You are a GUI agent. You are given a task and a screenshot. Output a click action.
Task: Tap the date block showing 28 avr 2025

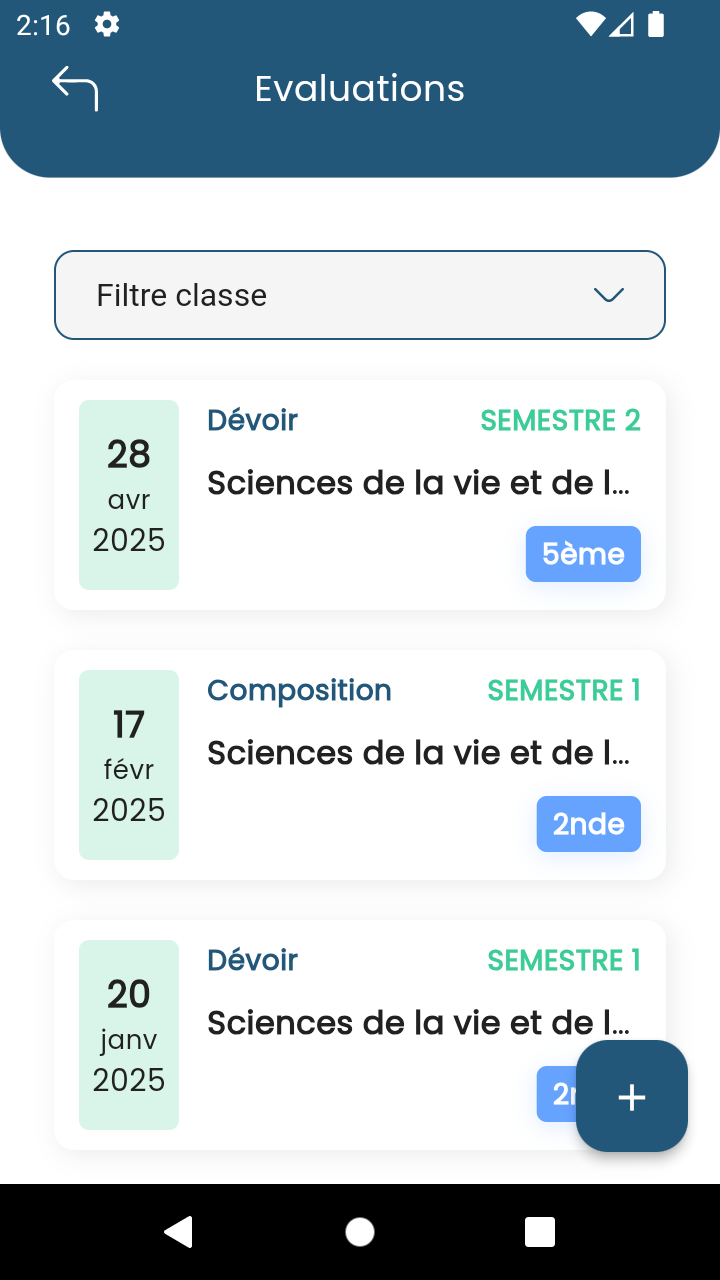pos(128,494)
